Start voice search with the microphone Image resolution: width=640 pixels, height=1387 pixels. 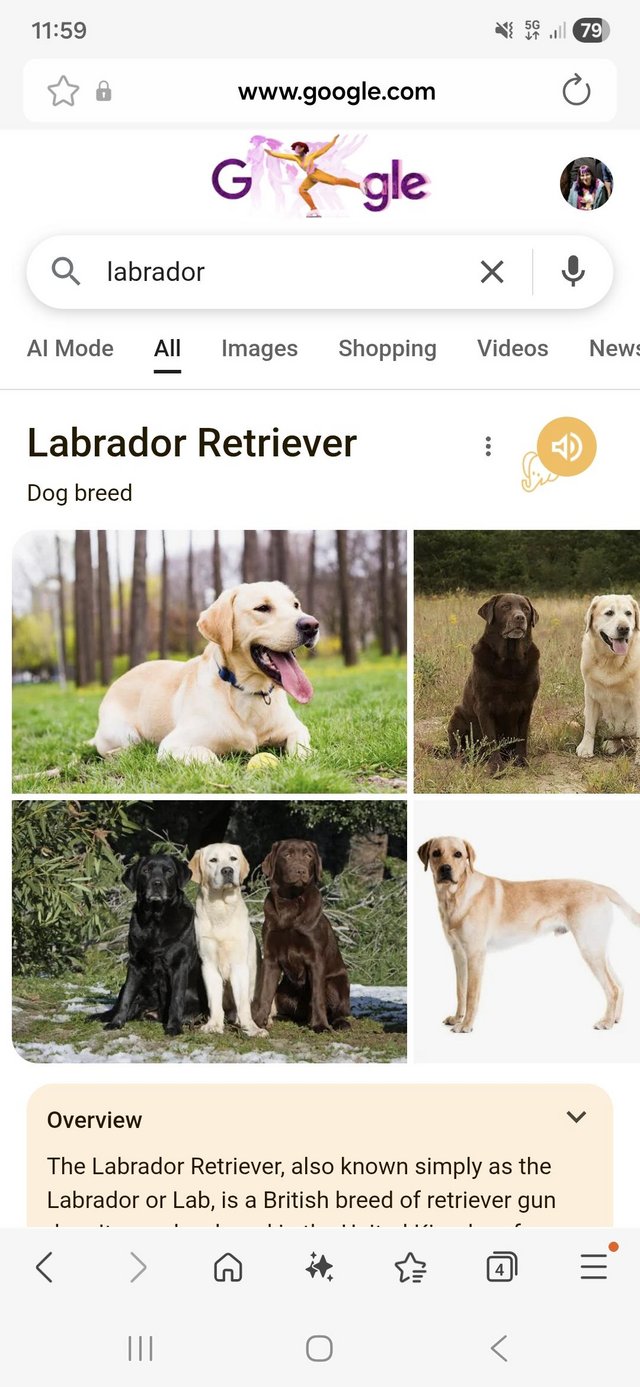tap(573, 271)
